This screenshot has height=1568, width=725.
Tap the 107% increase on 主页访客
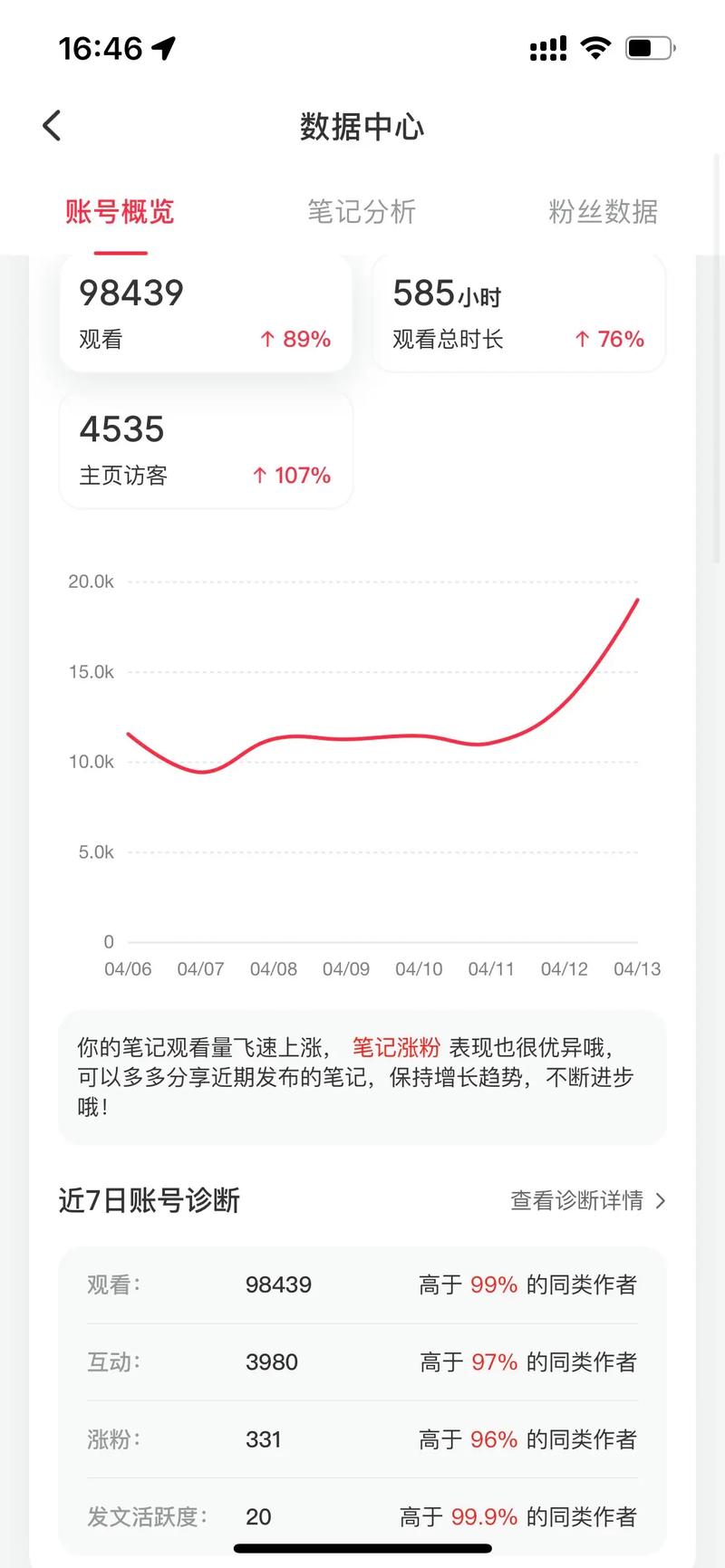click(290, 476)
